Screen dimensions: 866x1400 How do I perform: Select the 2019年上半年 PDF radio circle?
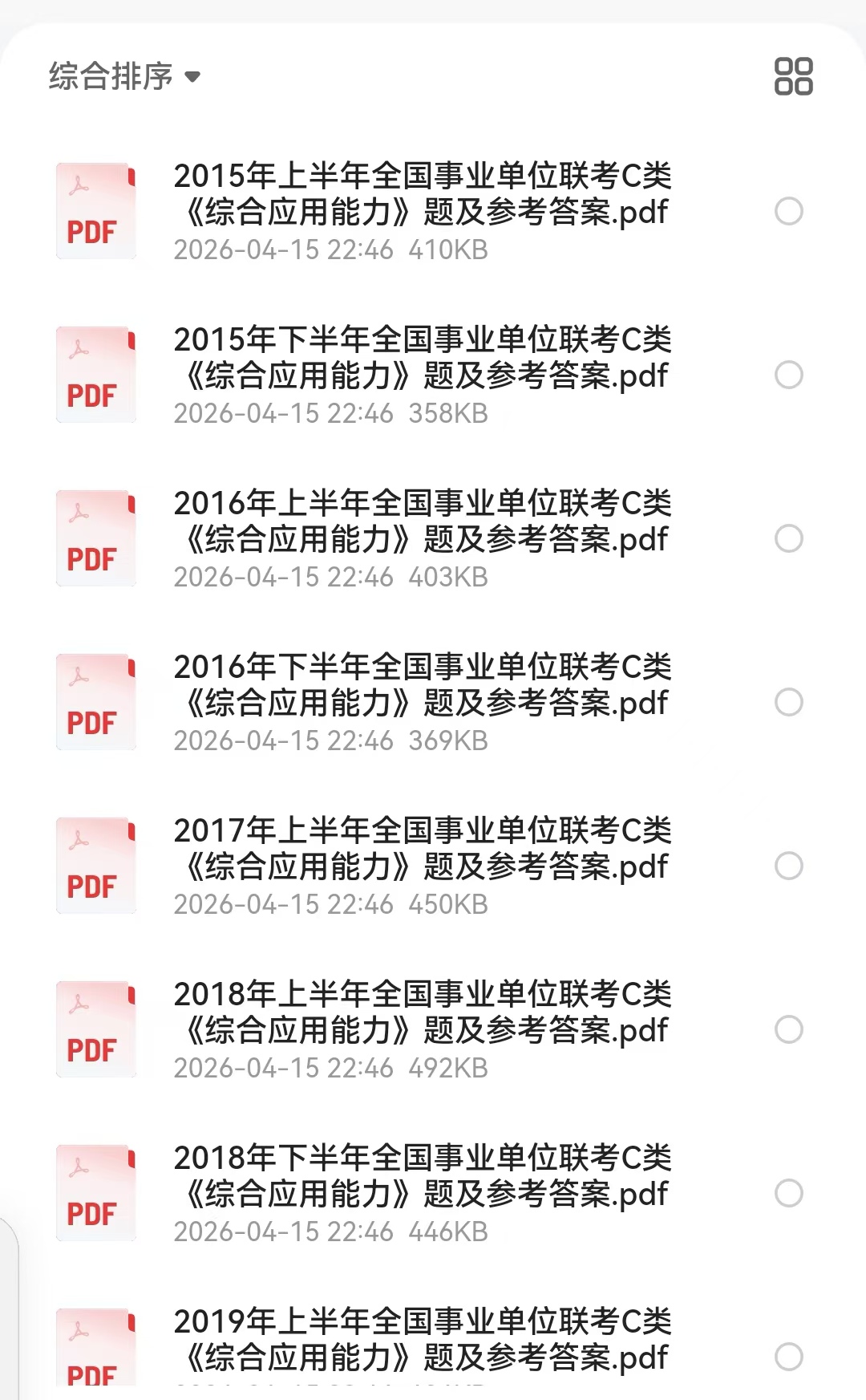pyautogui.click(x=789, y=1357)
